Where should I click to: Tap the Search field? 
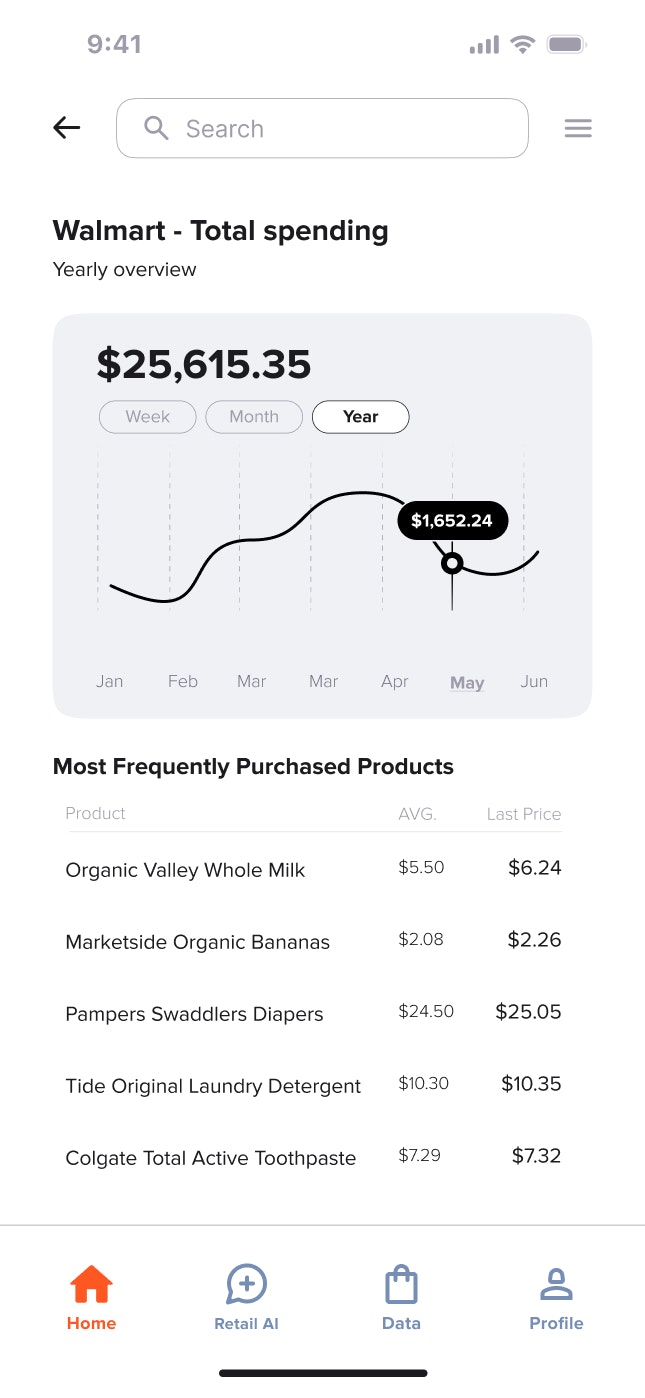[322, 128]
